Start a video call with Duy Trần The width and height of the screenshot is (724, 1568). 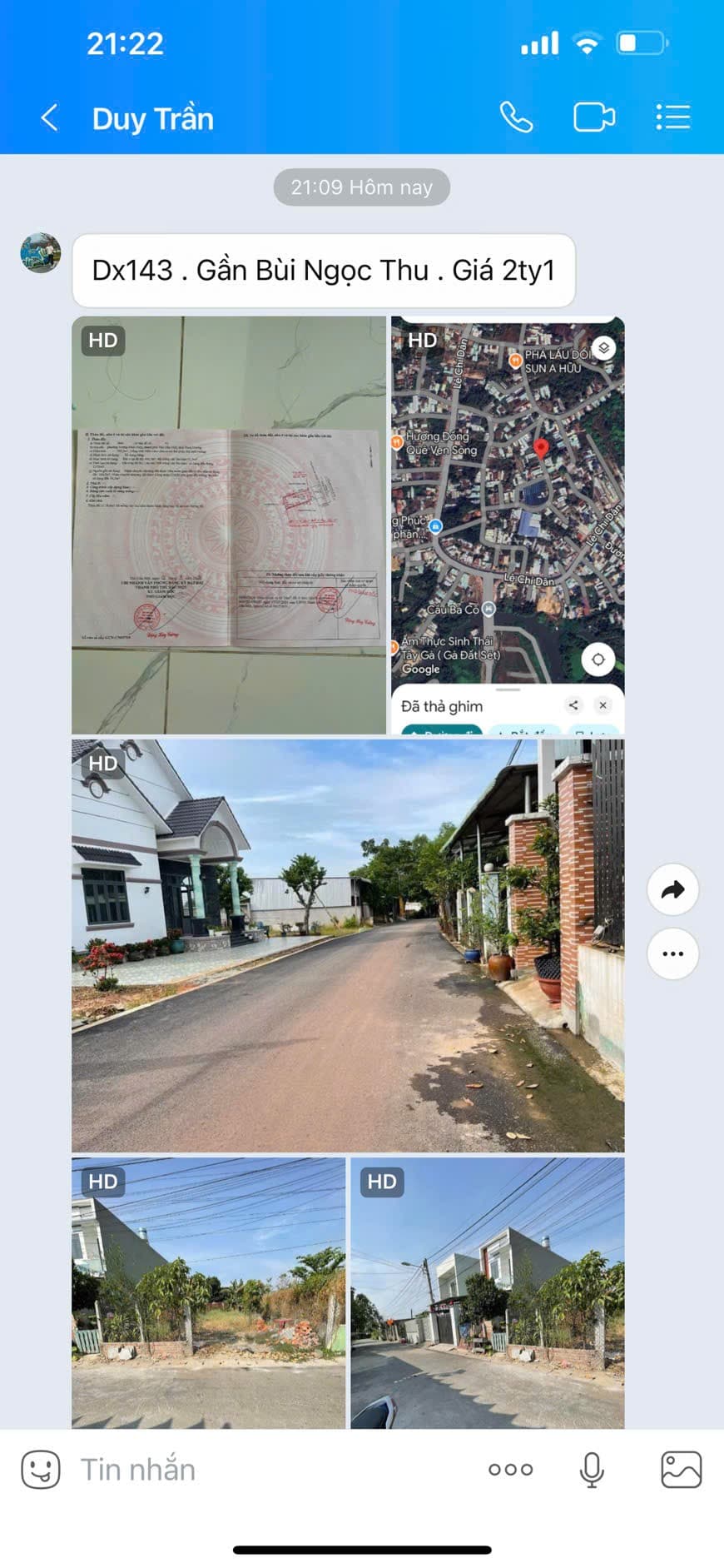pos(594,117)
